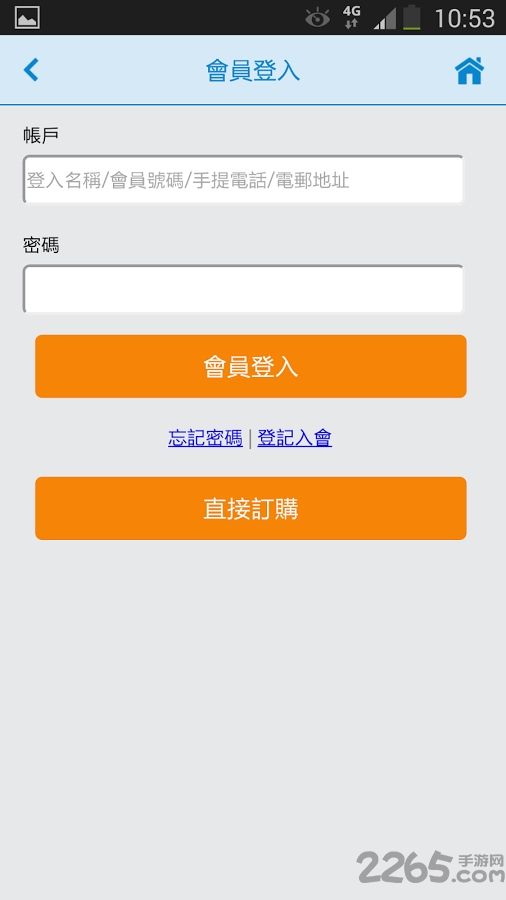Open the home icon in header

(x=469, y=71)
